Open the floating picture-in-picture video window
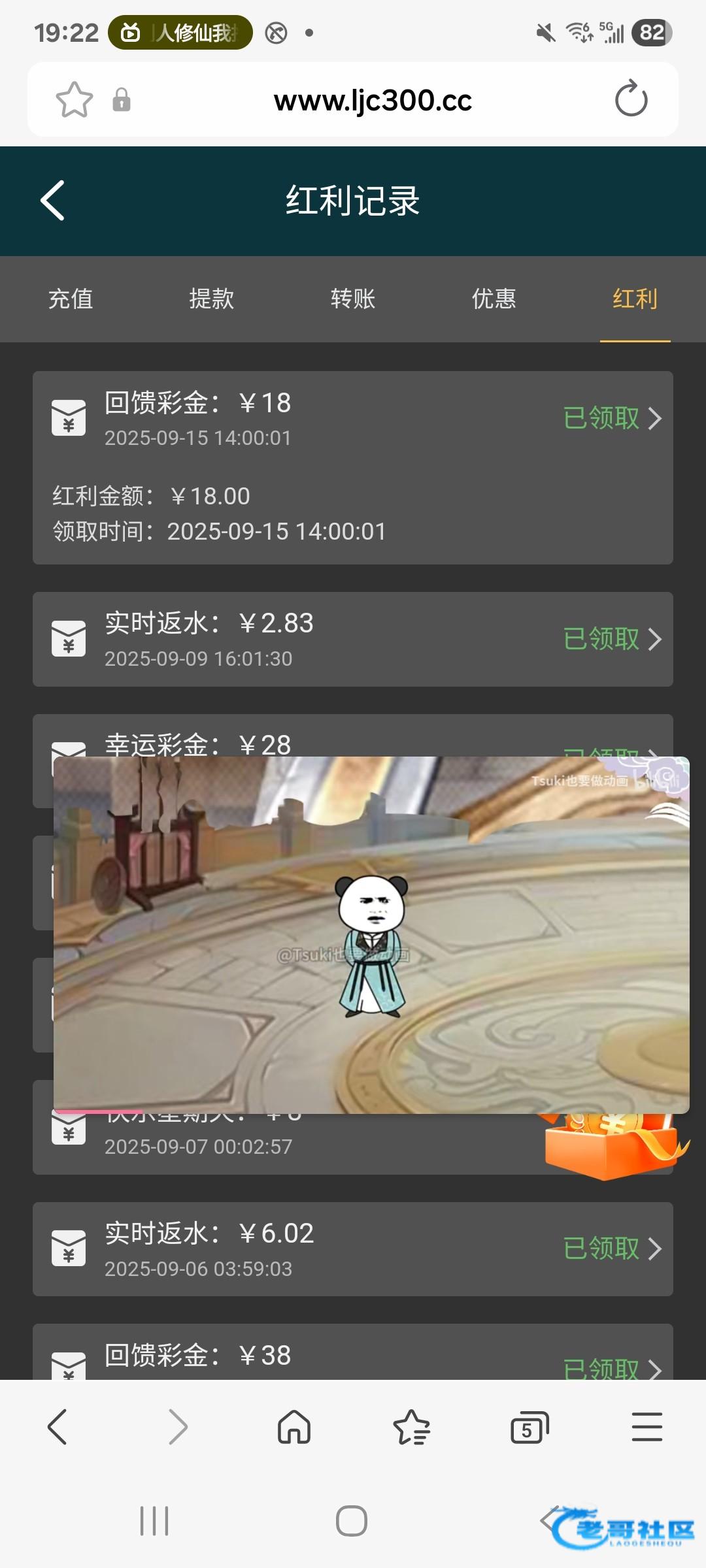This screenshot has height=1568, width=706. click(371, 934)
